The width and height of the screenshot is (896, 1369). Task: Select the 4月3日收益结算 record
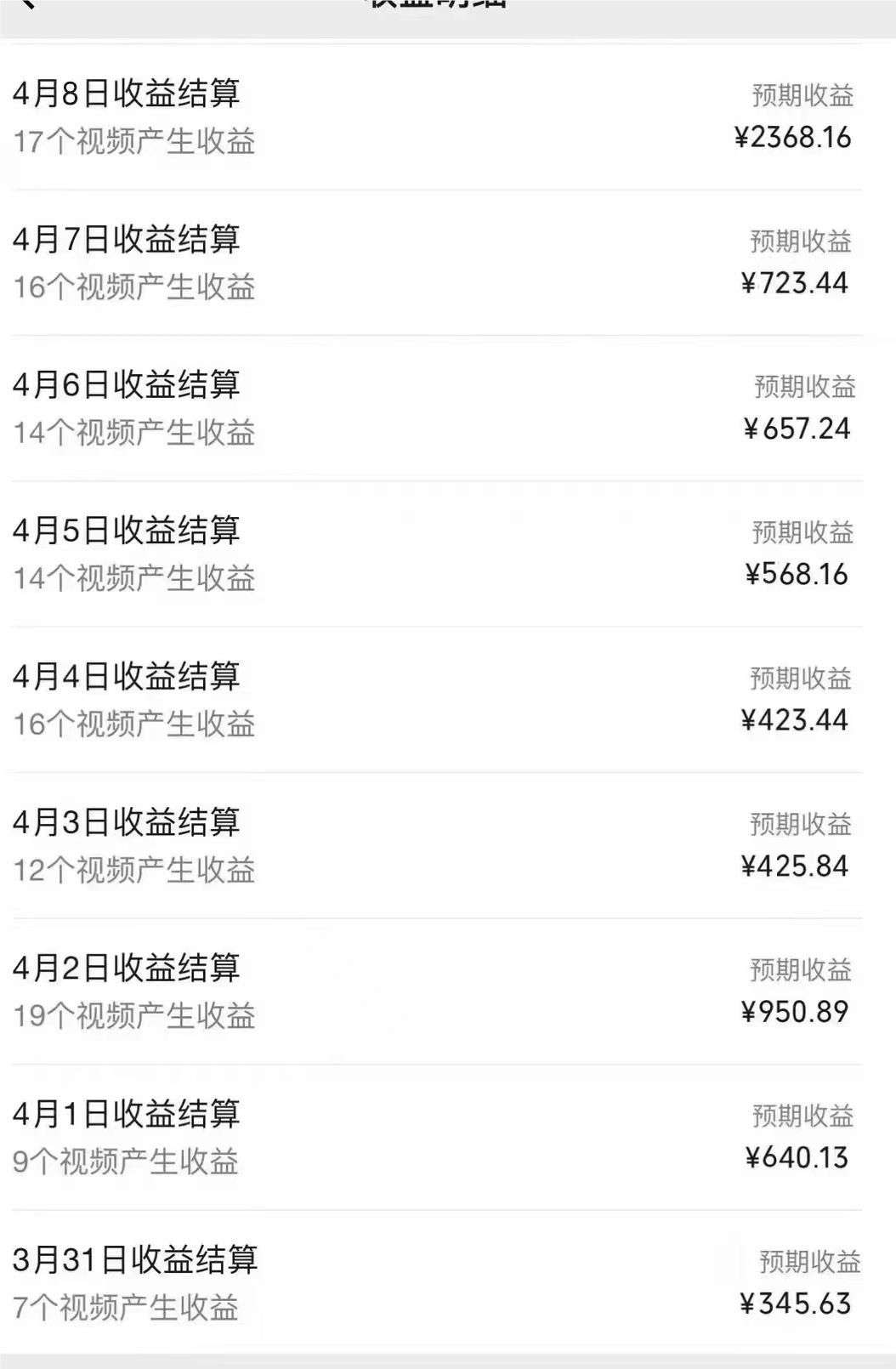pyautogui.click(x=128, y=821)
